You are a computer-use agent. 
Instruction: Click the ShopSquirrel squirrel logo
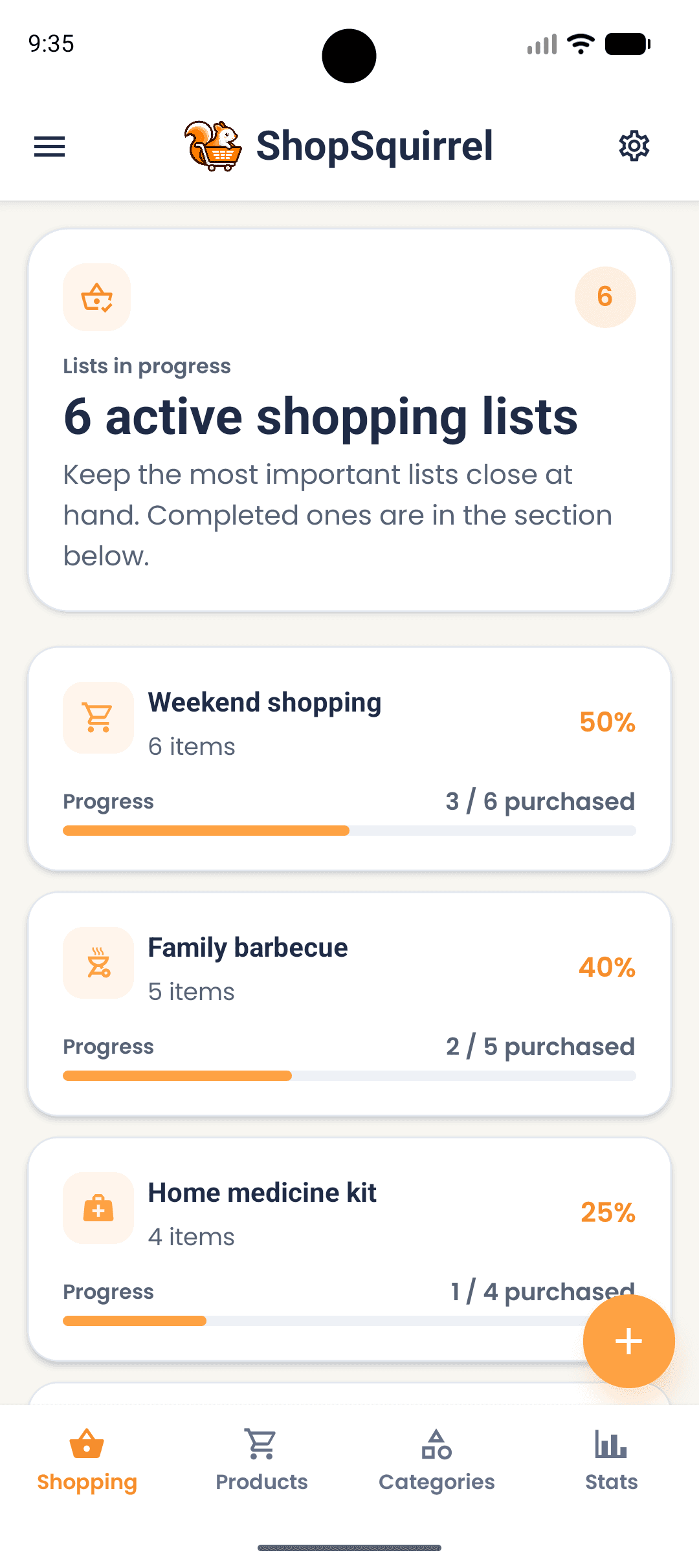point(214,145)
